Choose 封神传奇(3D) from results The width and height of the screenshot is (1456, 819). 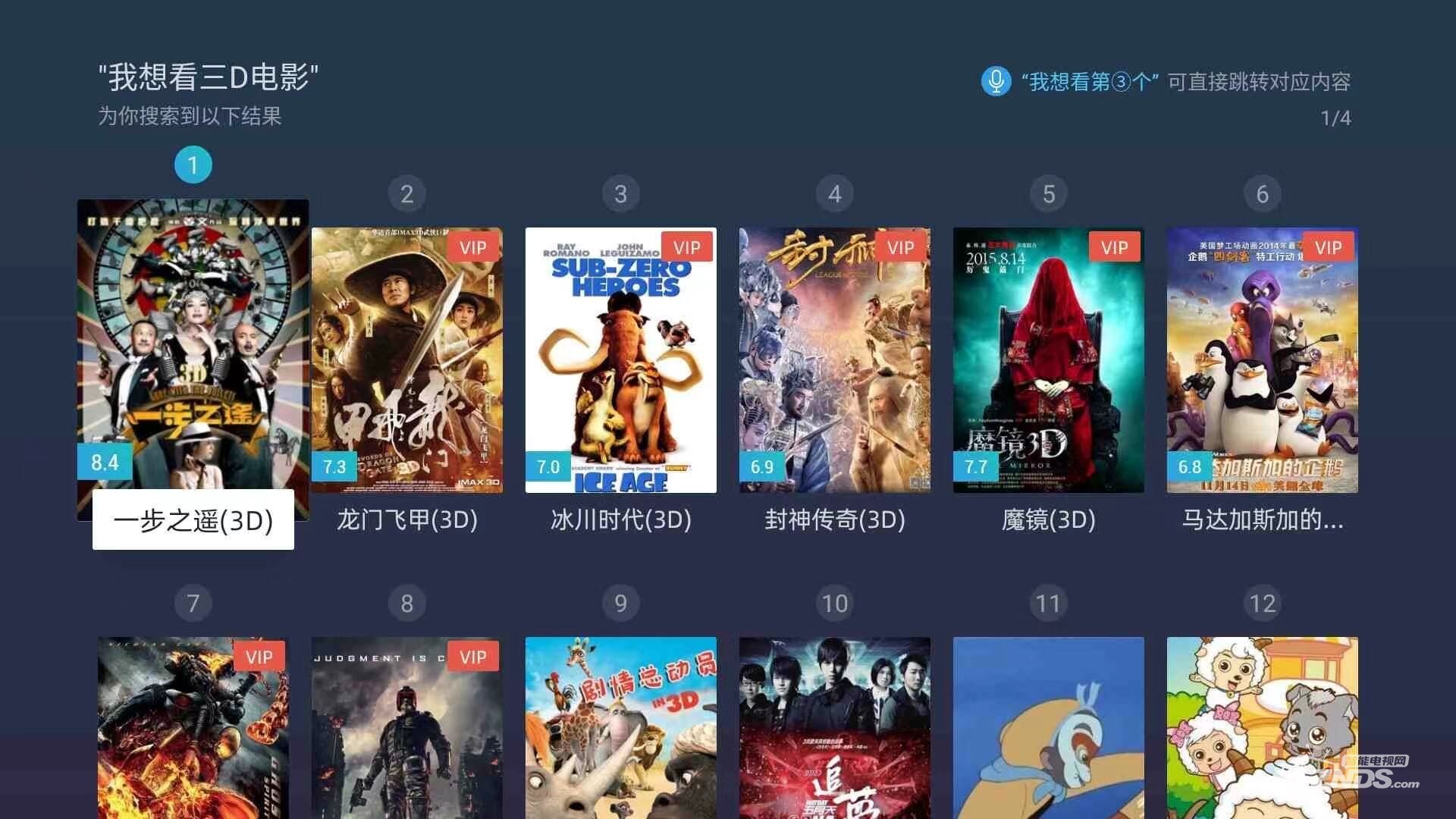pos(834,360)
